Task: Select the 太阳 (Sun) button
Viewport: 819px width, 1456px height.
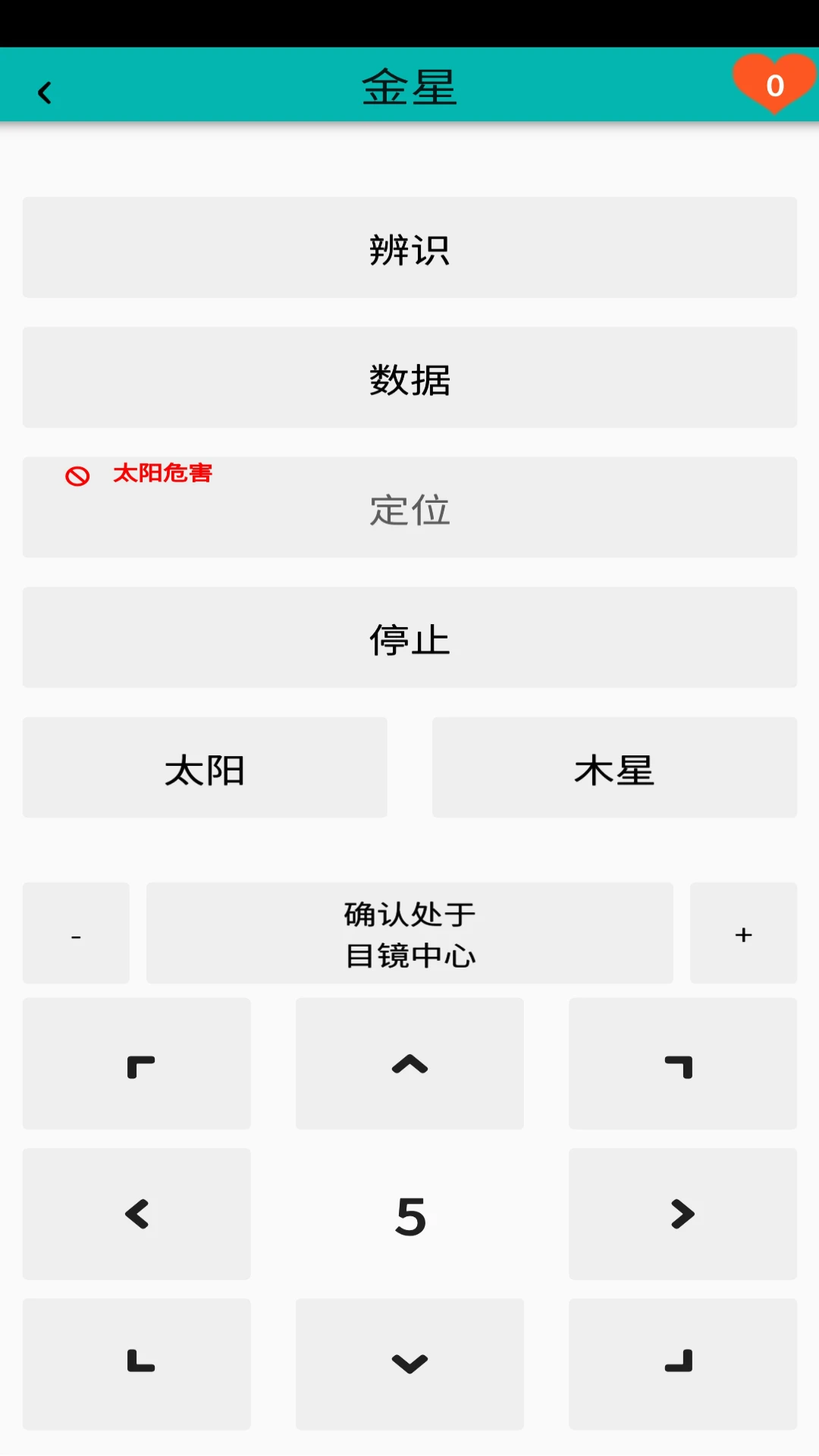Action: [205, 768]
